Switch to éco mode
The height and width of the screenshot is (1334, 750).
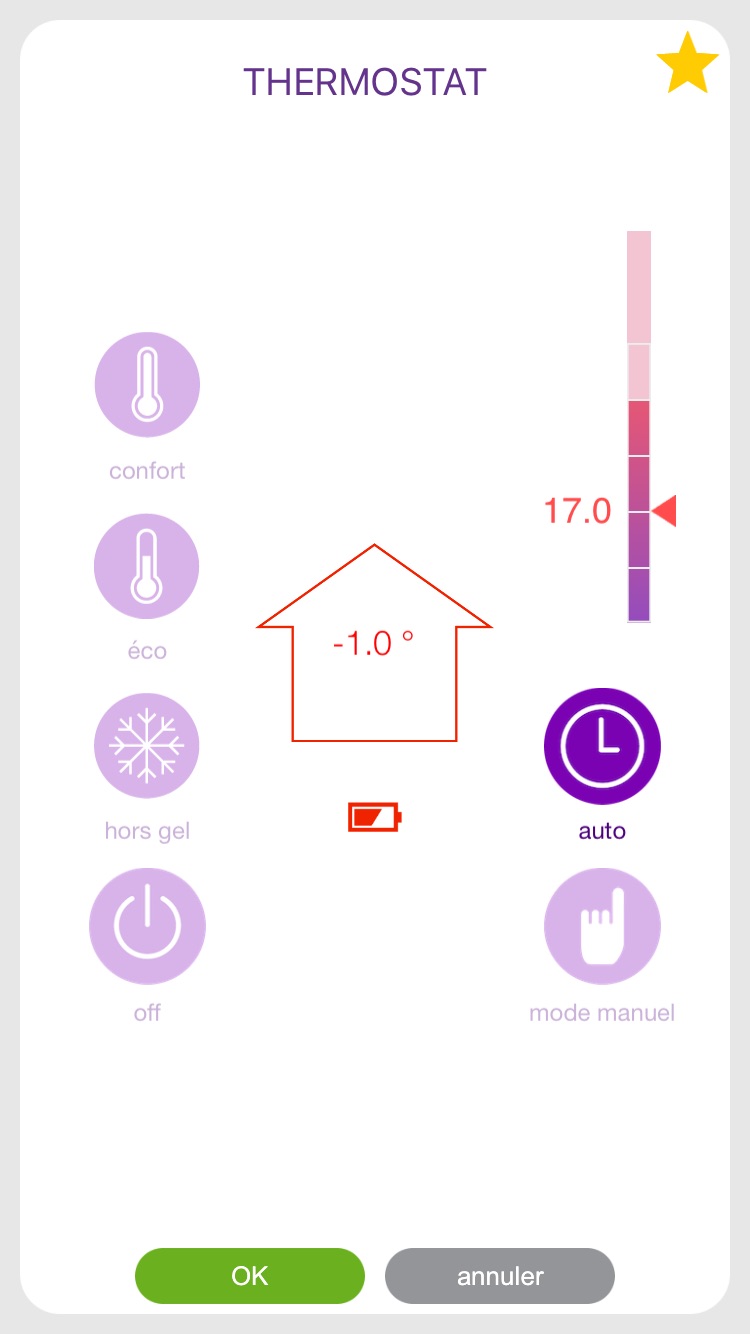click(147, 566)
